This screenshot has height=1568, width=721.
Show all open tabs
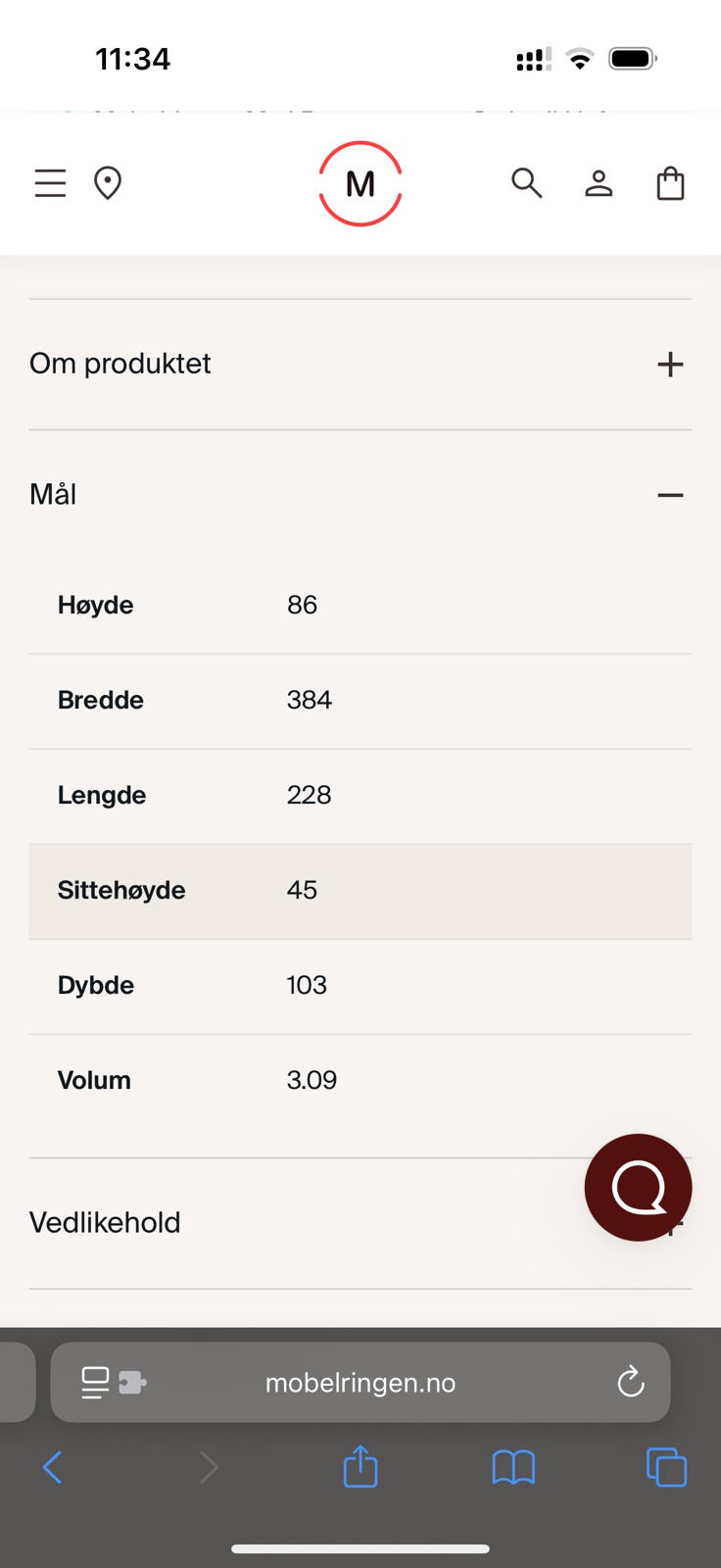(666, 1467)
